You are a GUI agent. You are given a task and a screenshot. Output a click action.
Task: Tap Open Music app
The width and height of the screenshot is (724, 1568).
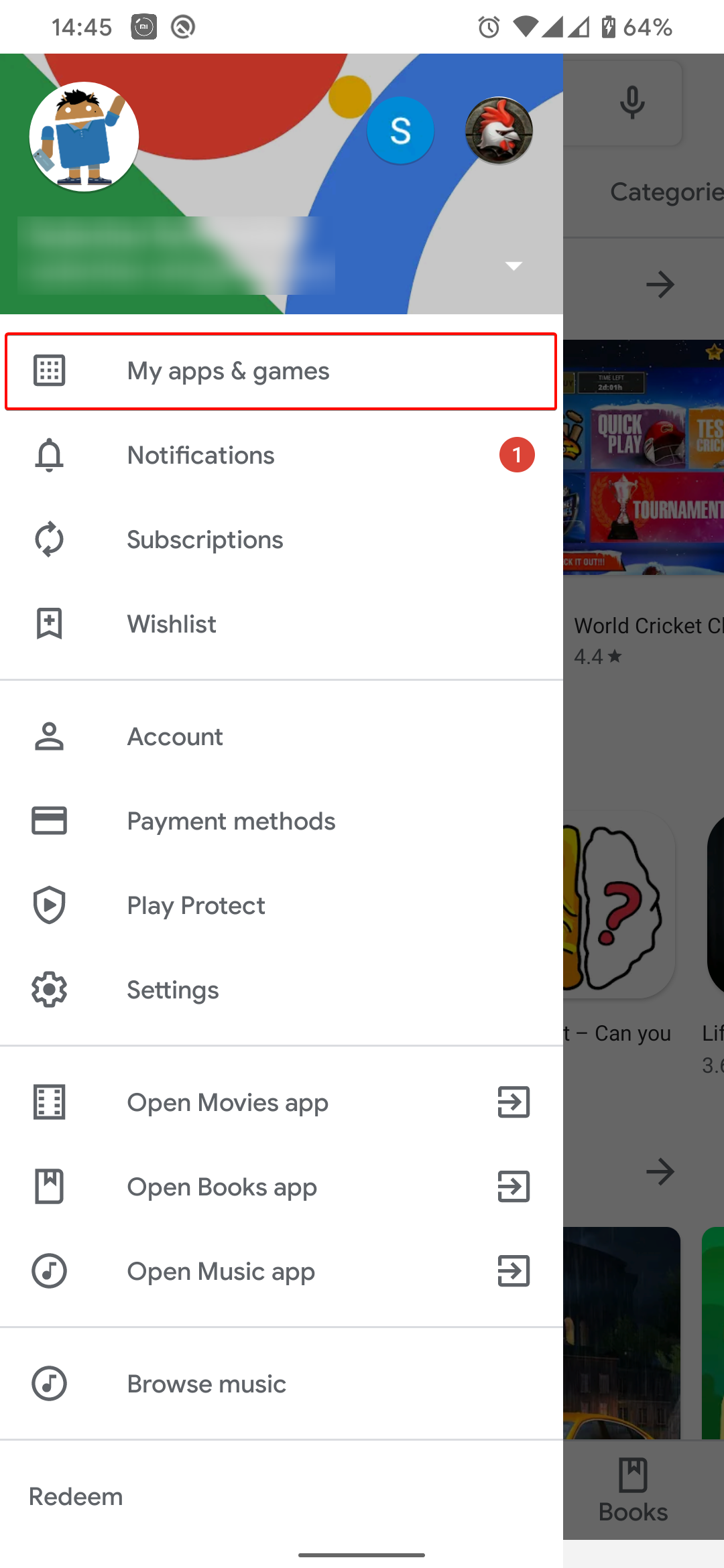click(x=281, y=1272)
